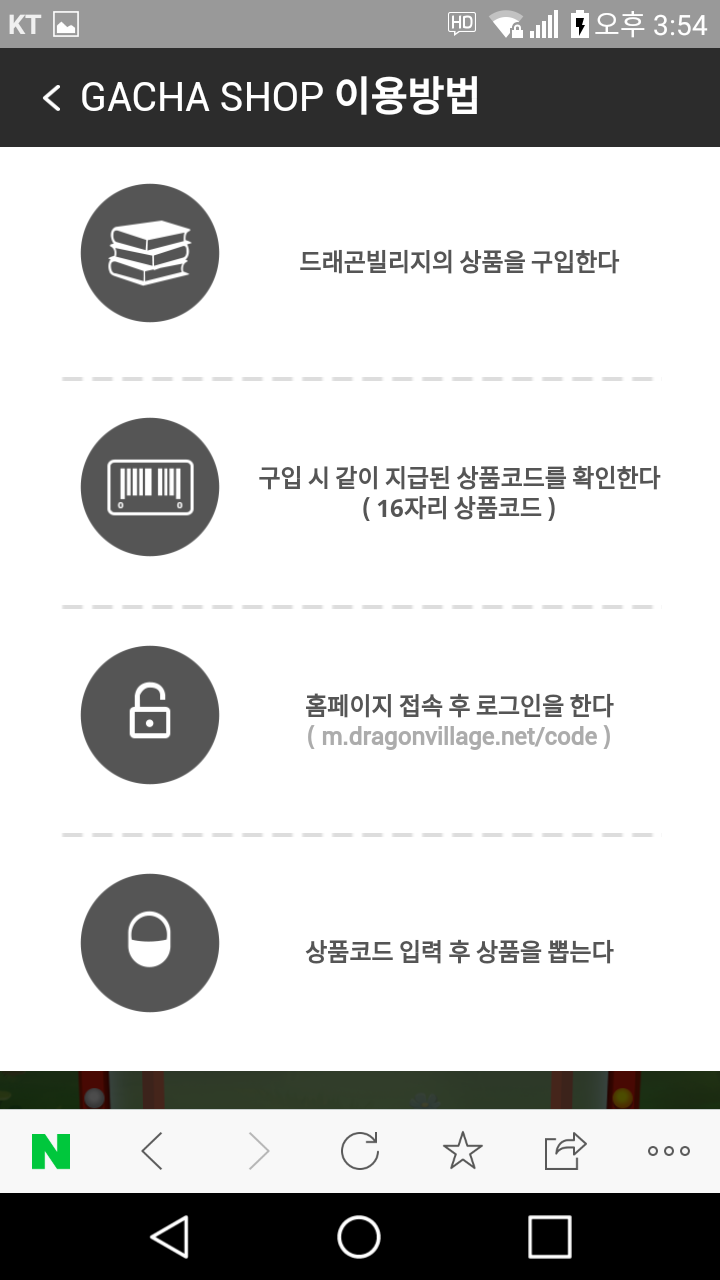Open the Naver home button
Screen dimensions: 720x1280
pos(51,1151)
